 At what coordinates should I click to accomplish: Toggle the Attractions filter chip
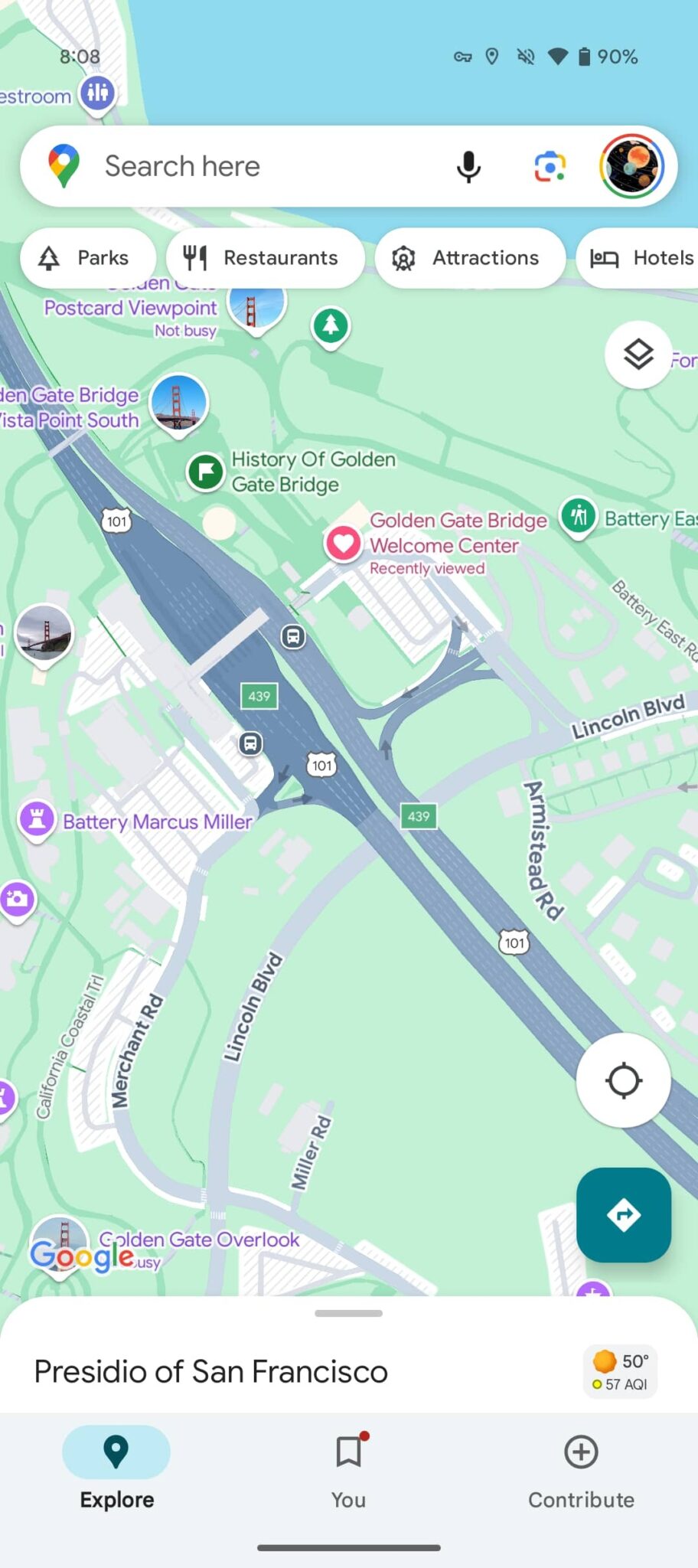click(x=470, y=258)
